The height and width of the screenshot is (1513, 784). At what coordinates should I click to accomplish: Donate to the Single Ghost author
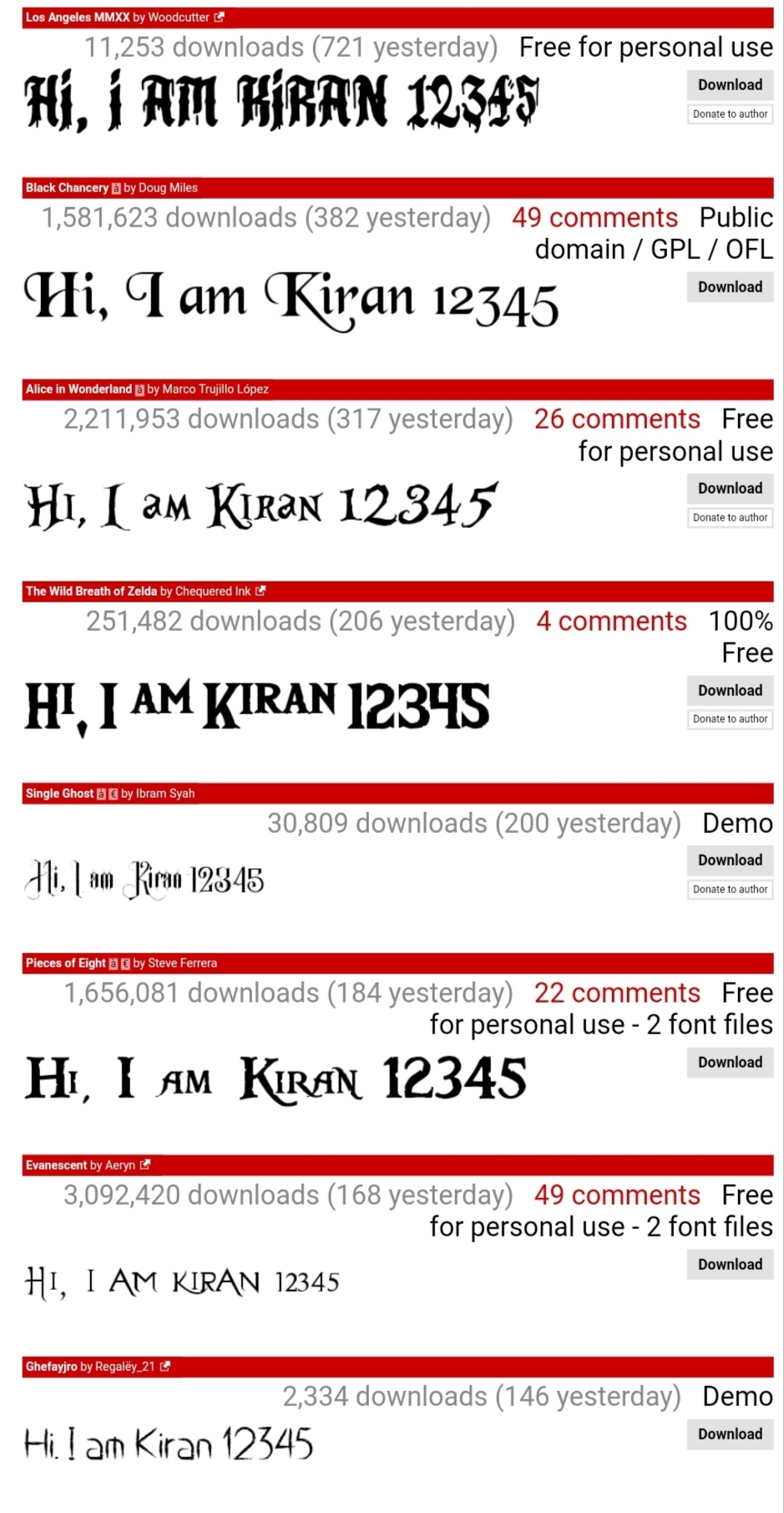click(730, 889)
